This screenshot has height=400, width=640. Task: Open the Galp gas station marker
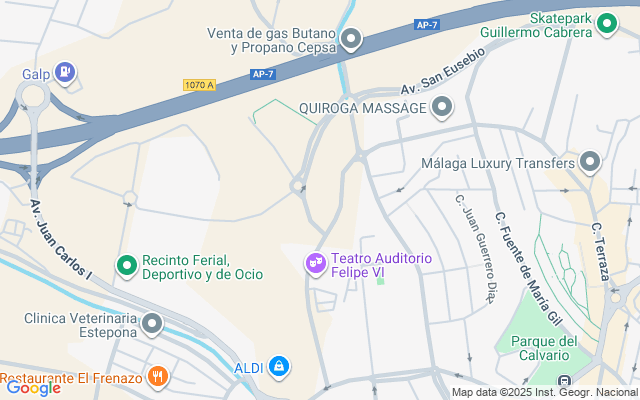click(66, 73)
